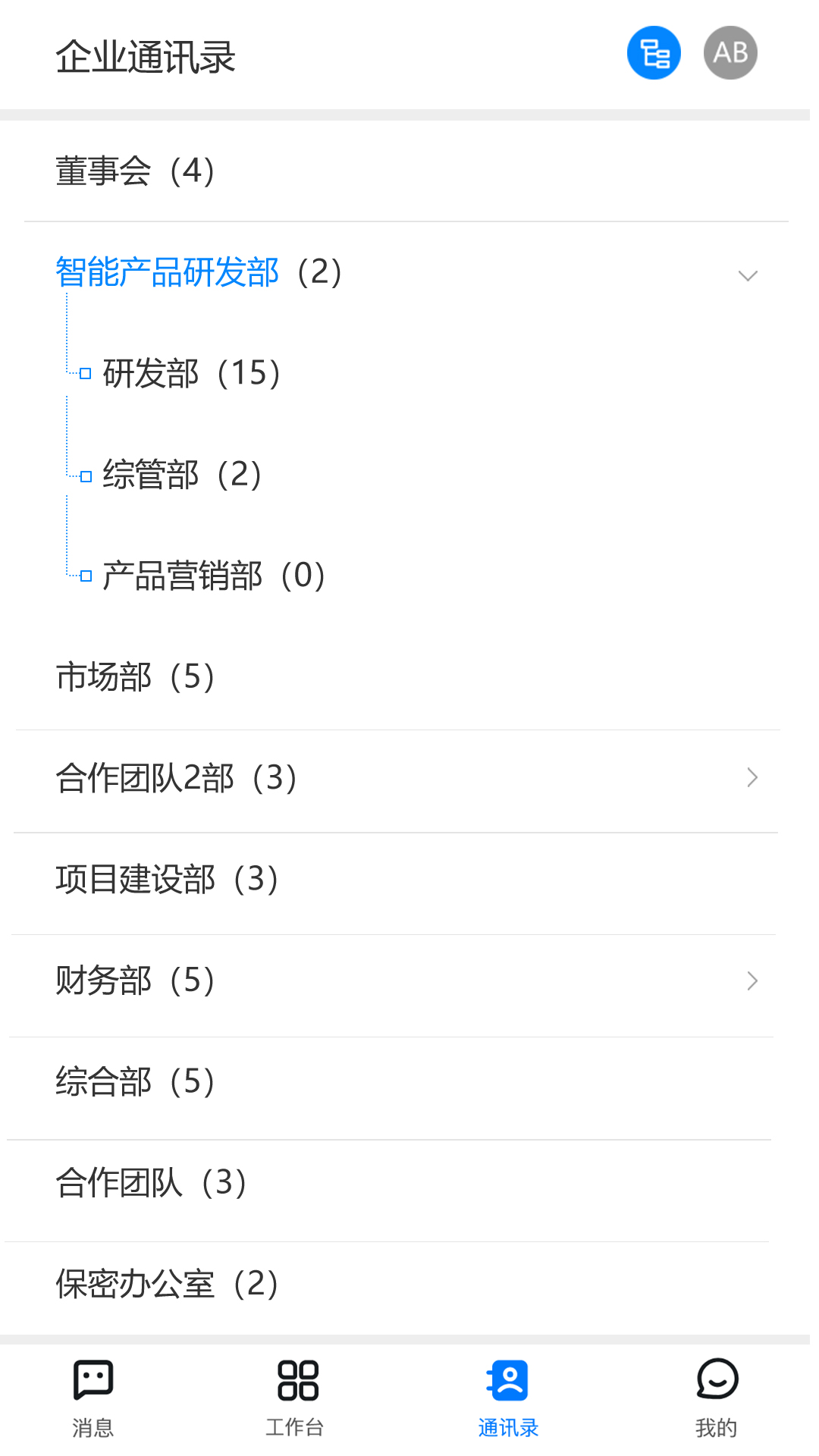
Task: Open the 项目建设部 department
Action: pyautogui.click(x=409, y=880)
